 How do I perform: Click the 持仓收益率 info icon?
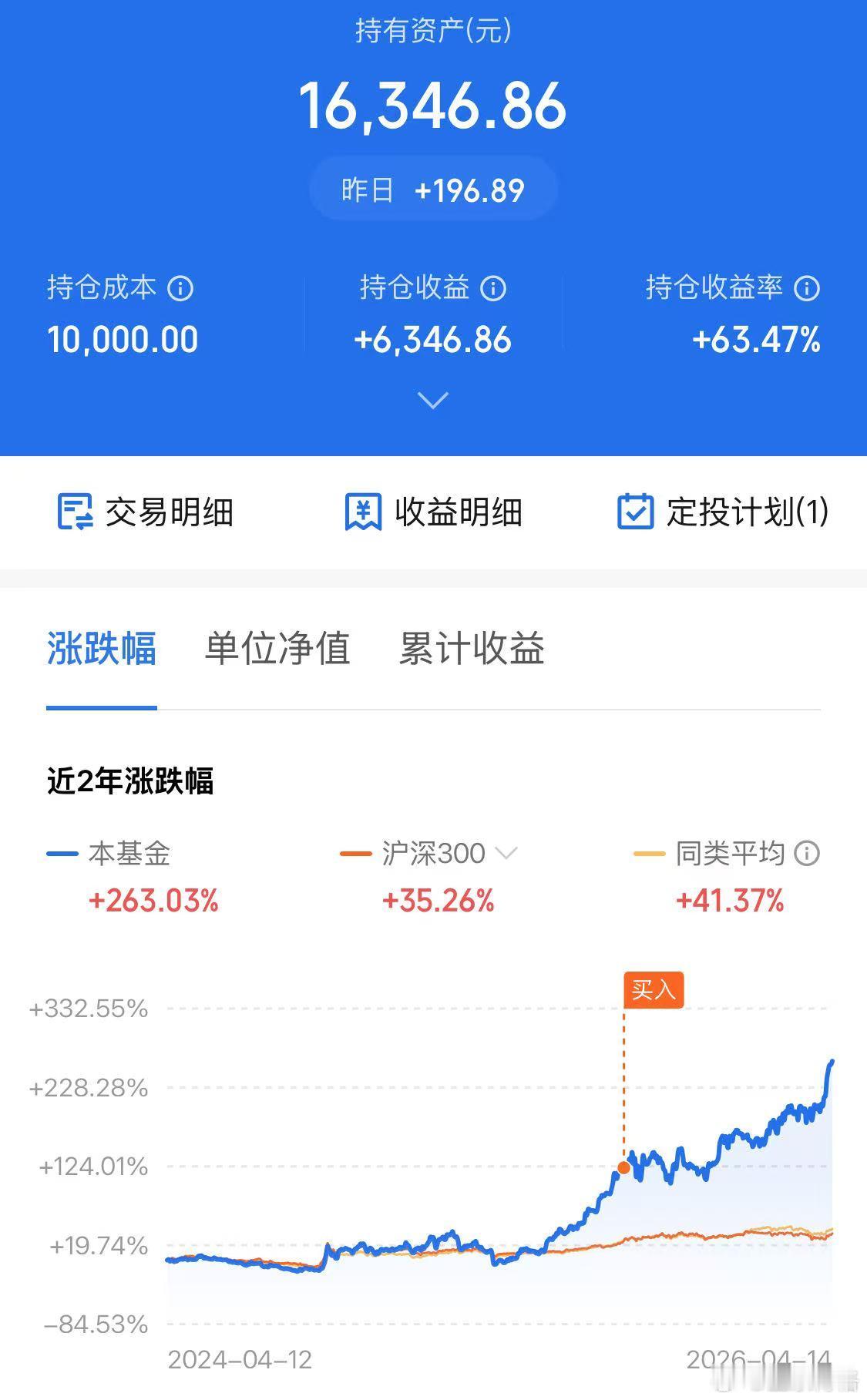806,289
